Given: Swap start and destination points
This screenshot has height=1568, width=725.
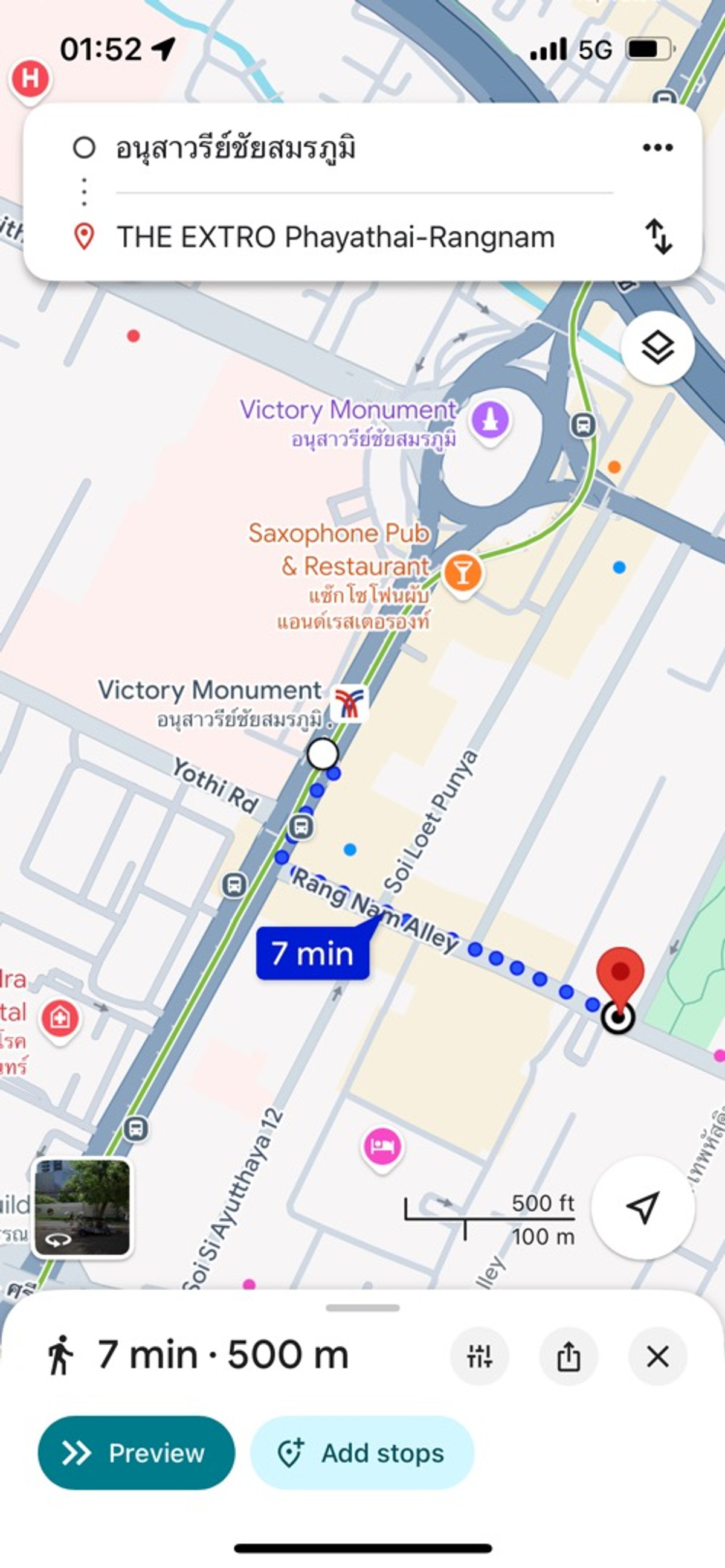Looking at the screenshot, I should click(x=658, y=236).
